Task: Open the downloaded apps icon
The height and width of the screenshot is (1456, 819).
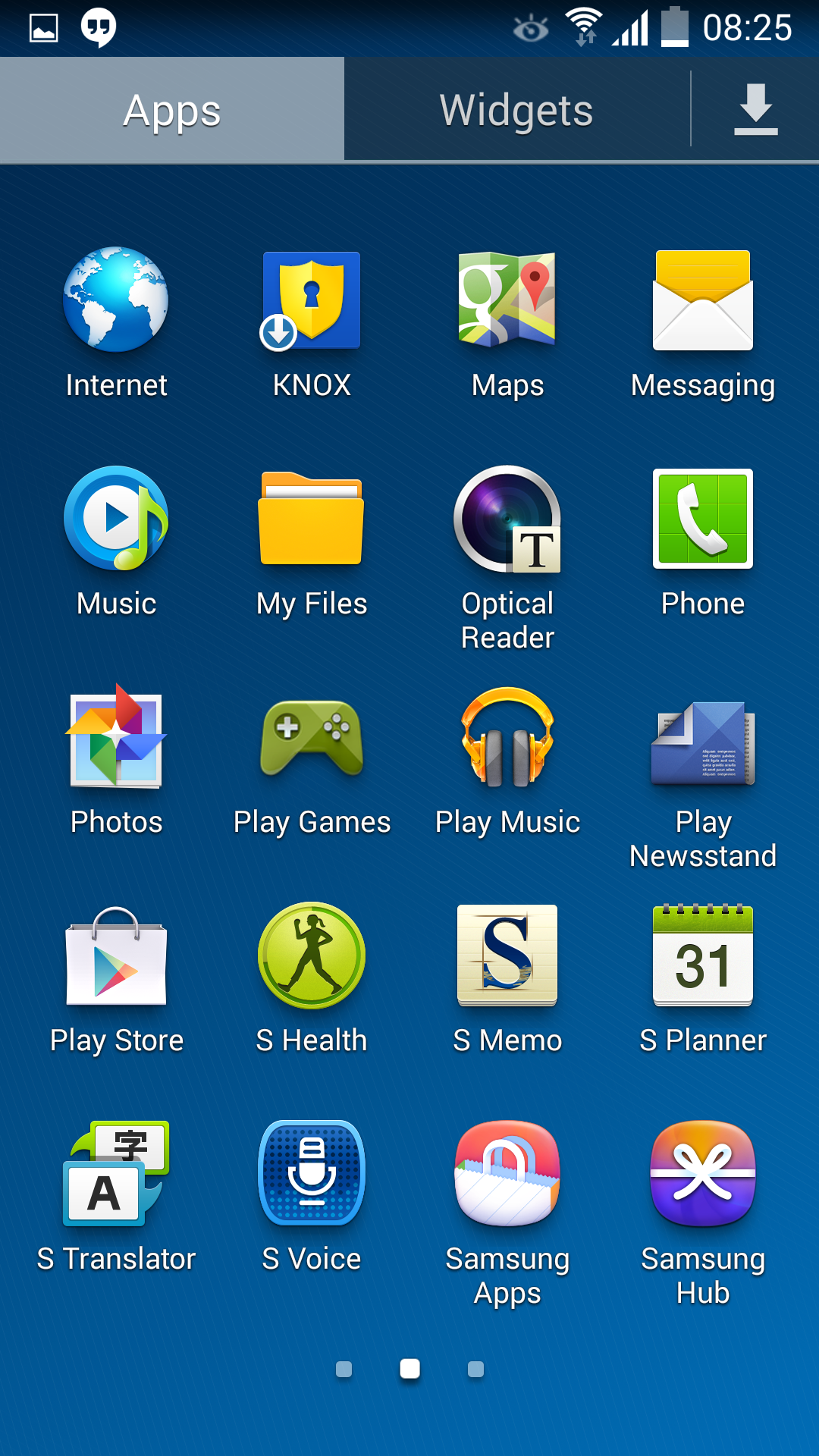Action: [755, 110]
